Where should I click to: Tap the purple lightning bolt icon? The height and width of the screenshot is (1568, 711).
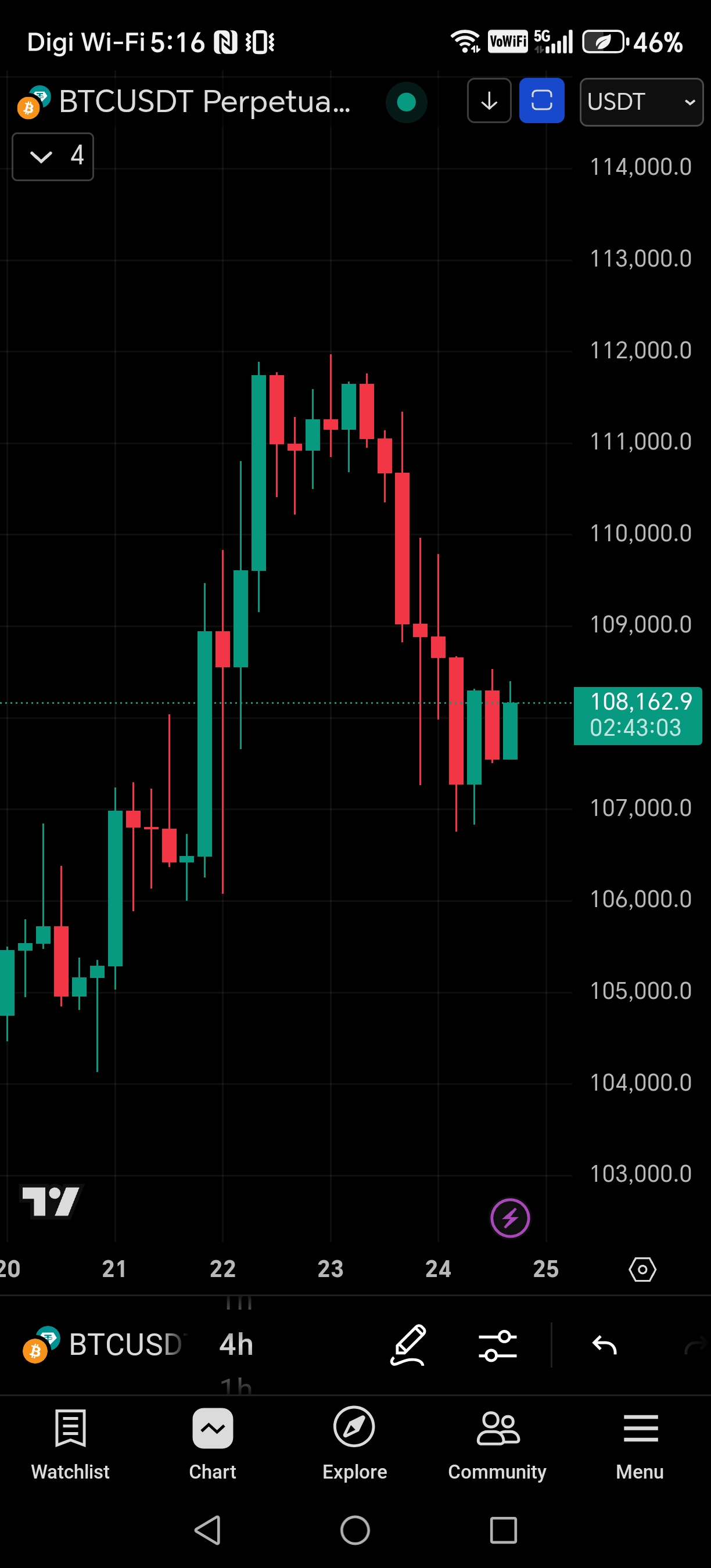(x=510, y=1218)
